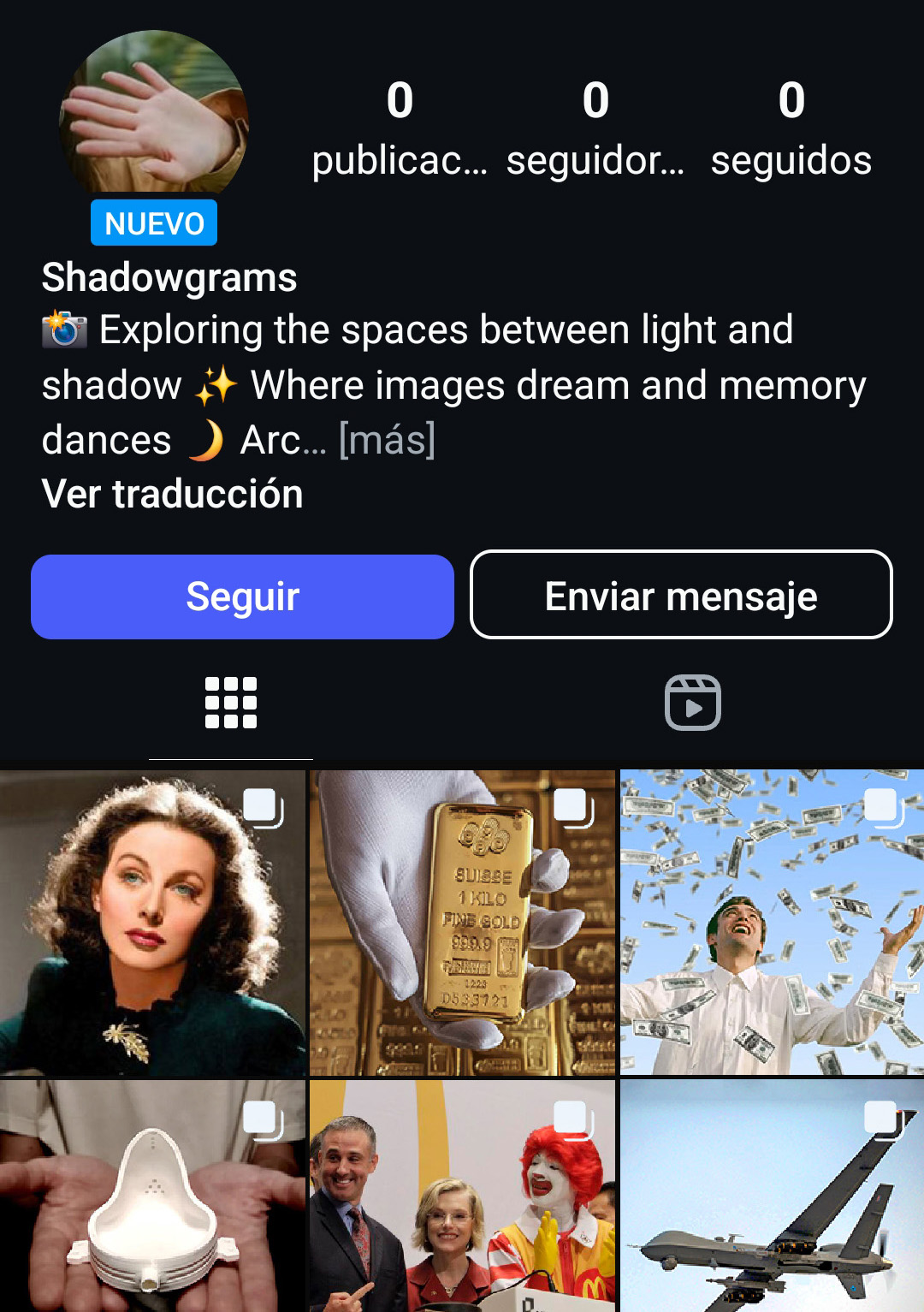Tap the NUEVO badge under the profile photo

[x=154, y=223]
